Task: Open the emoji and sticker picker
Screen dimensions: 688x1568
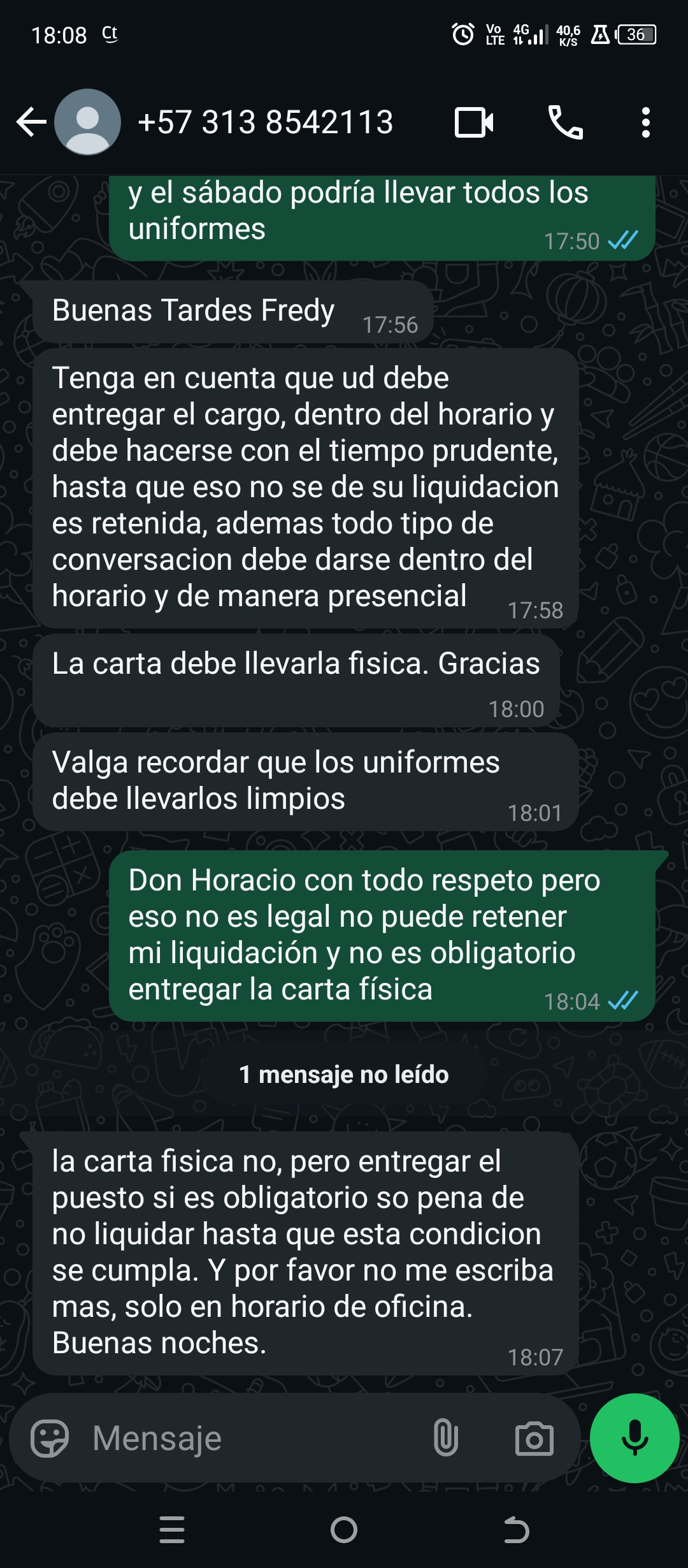Action: point(50,1439)
